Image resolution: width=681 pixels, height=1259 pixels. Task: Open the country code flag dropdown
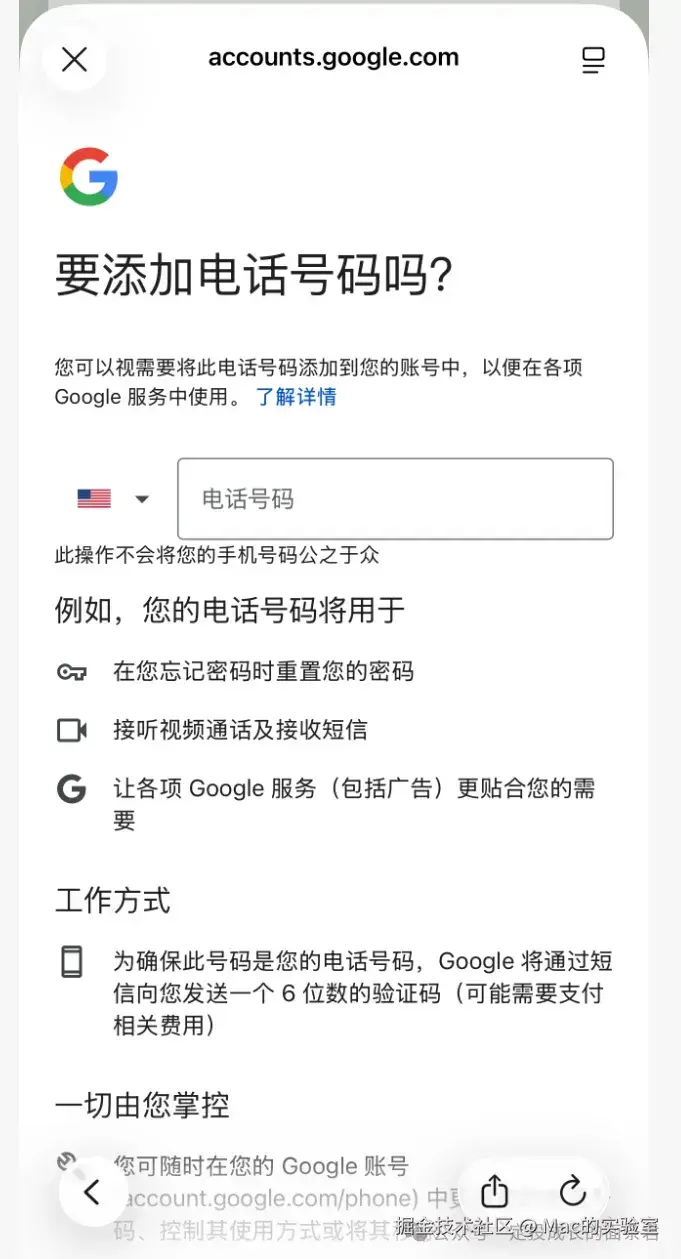112,498
